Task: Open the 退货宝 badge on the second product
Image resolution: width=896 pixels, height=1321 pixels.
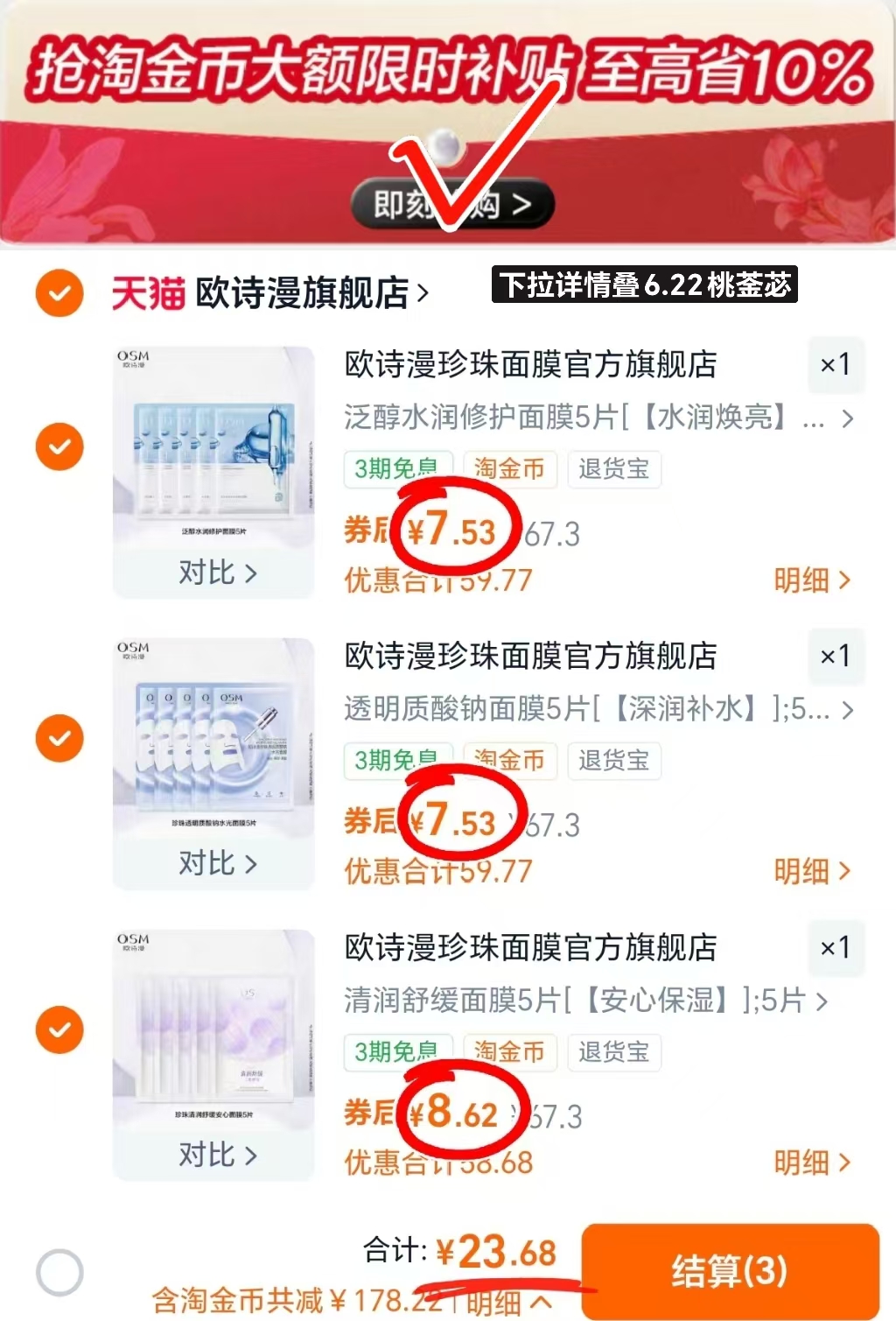Action: [x=613, y=761]
